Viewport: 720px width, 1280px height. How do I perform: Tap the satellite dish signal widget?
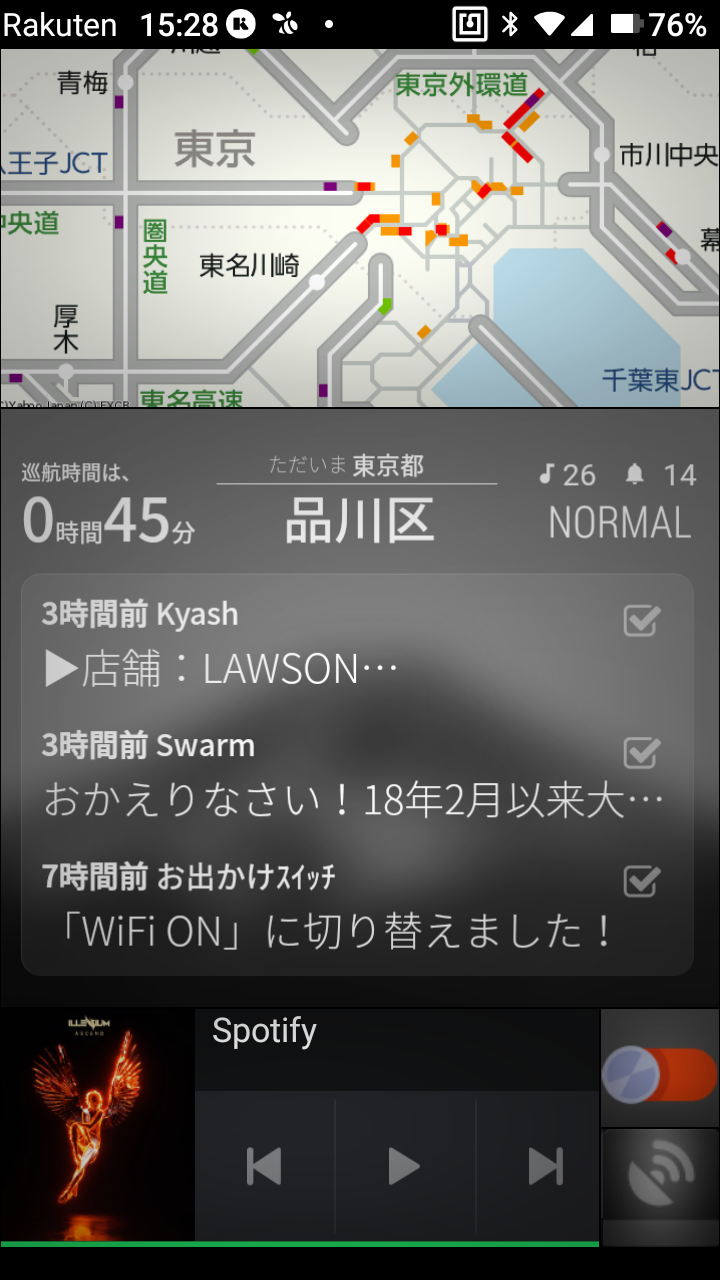coord(660,1187)
